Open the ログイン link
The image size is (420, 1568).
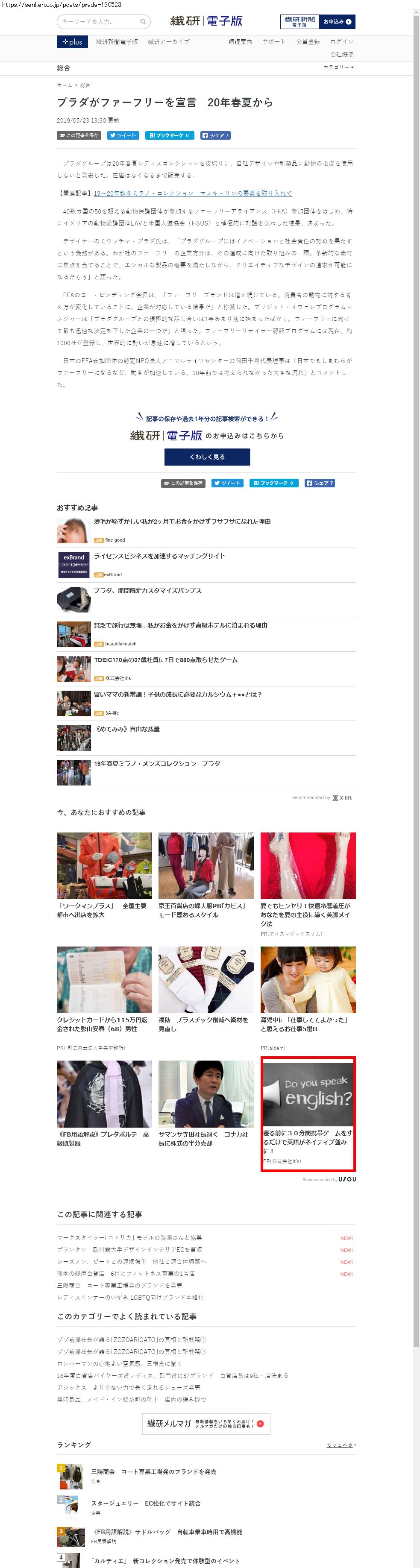click(341, 41)
